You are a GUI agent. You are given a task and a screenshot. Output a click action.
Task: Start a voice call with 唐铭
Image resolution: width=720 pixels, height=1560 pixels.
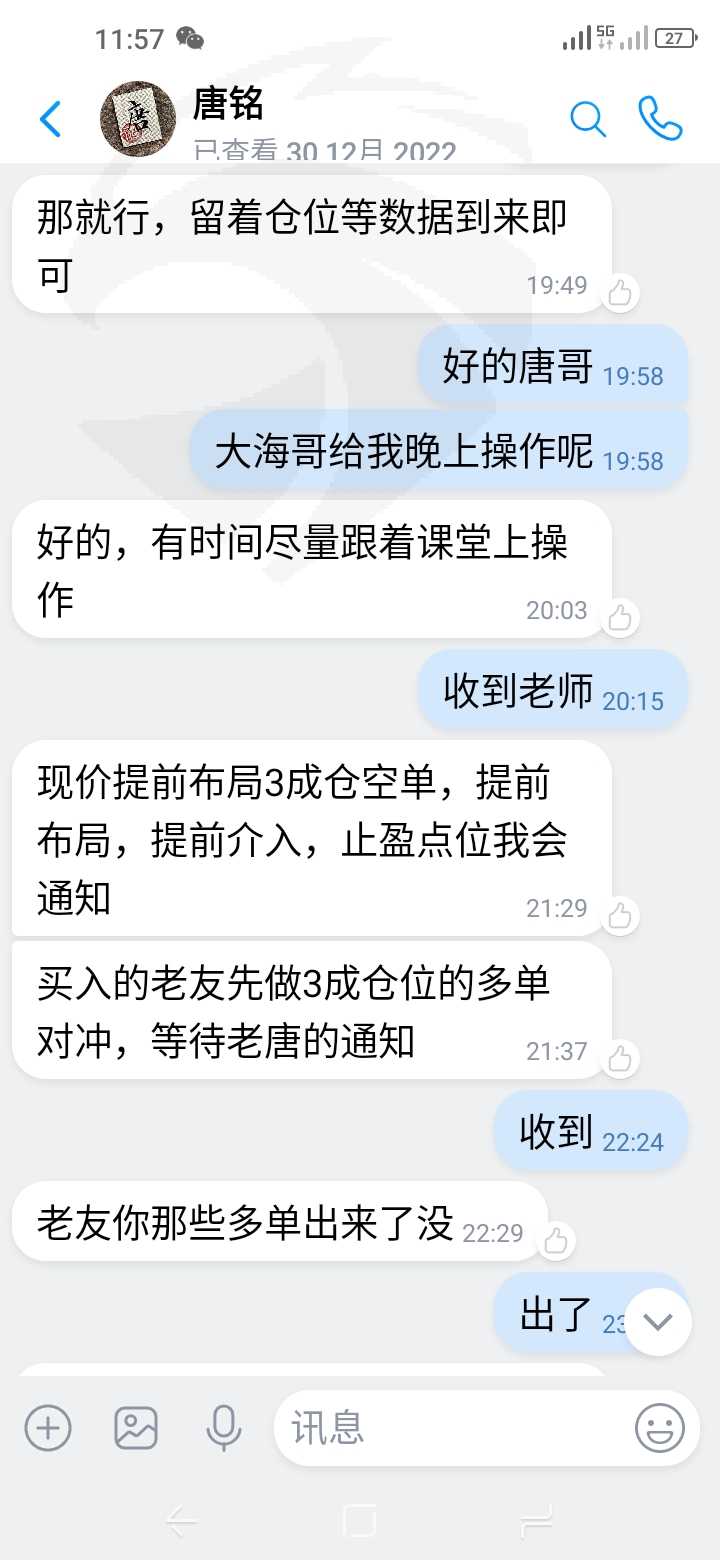[660, 119]
